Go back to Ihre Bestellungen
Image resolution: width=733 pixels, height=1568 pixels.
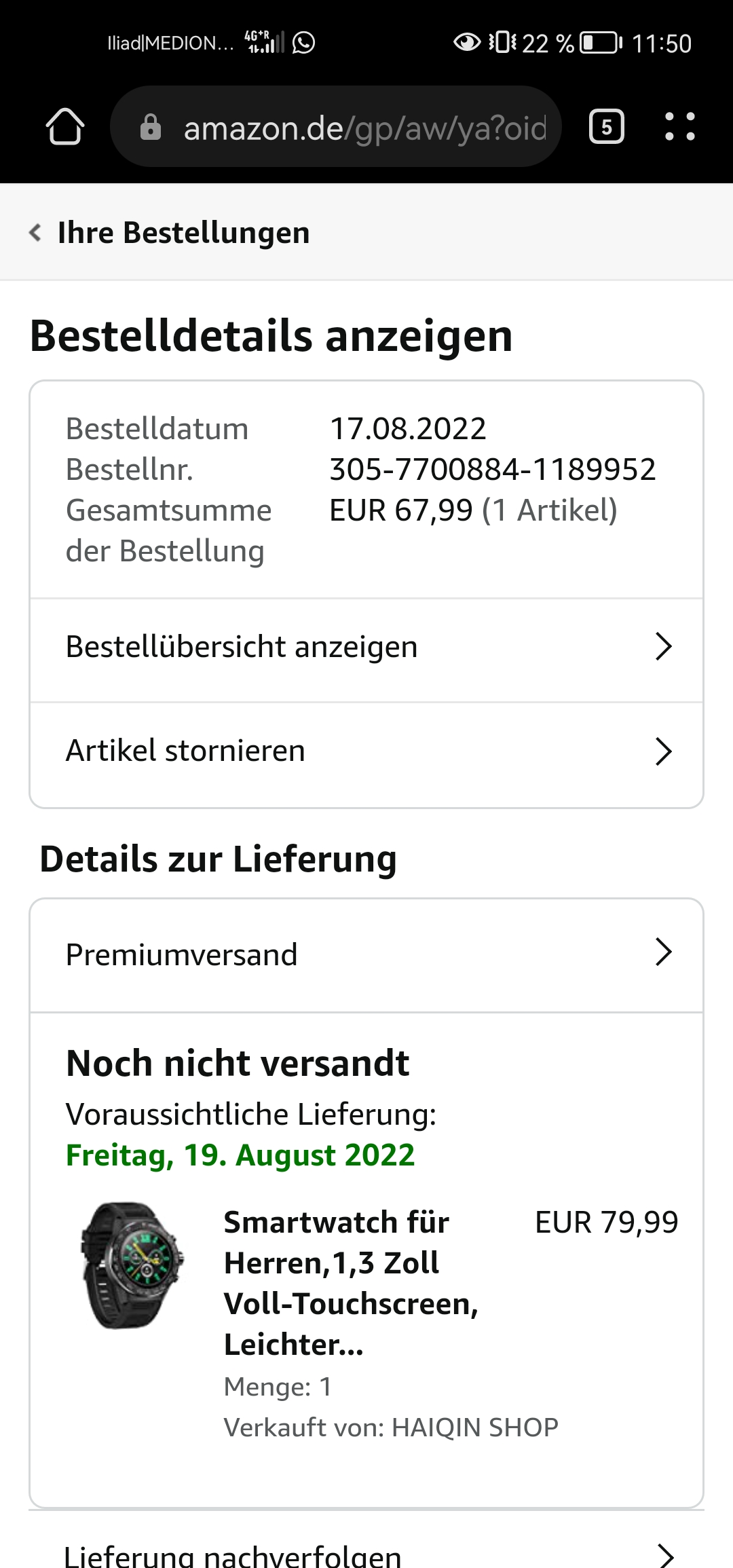tap(170, 233)
